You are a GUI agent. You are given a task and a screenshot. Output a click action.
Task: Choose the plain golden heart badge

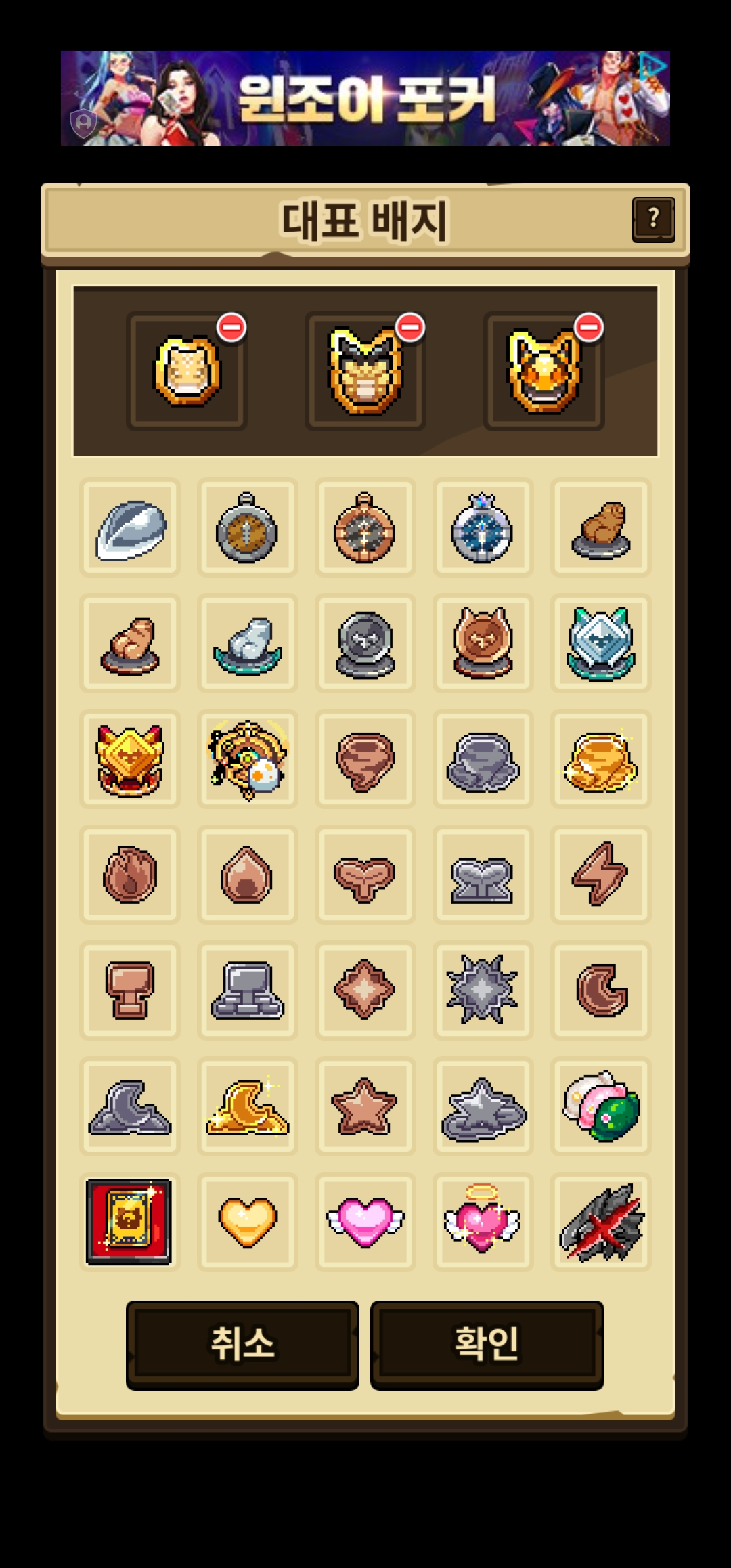248,1221
